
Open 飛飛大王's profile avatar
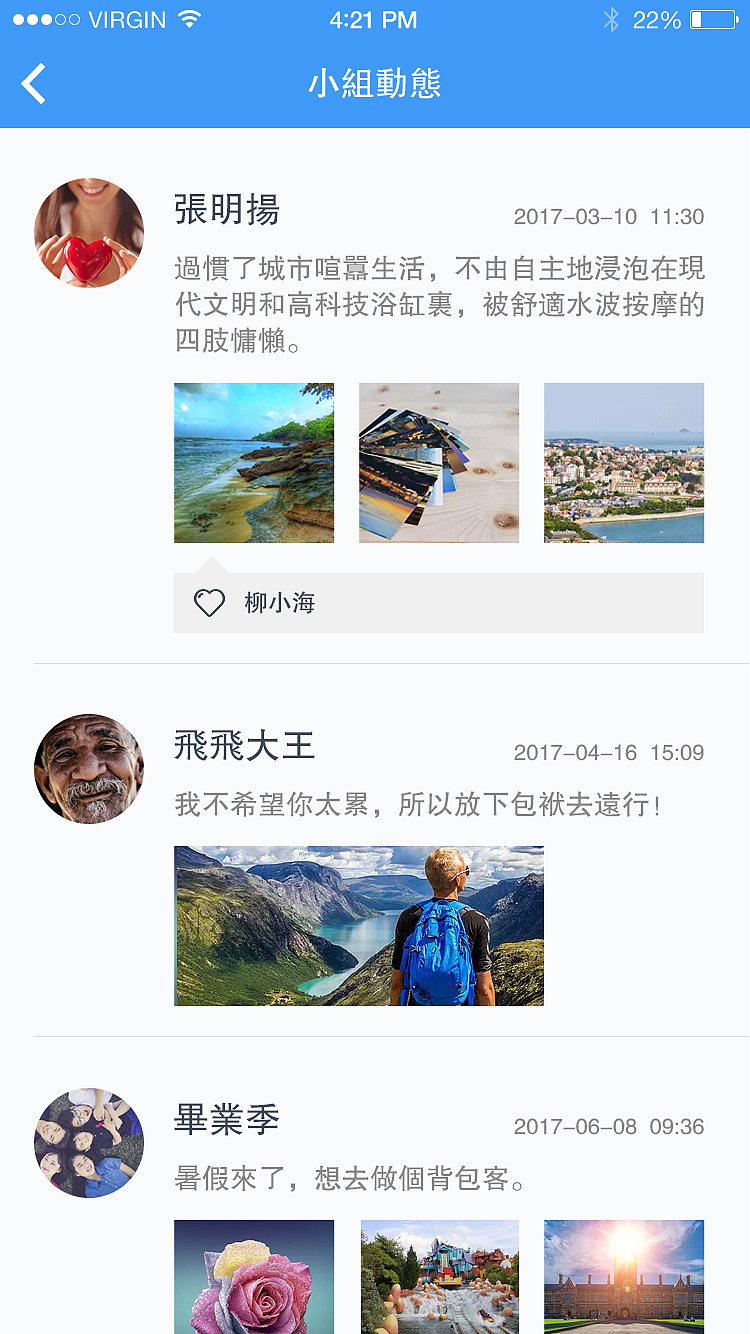[x=89, y=769]
